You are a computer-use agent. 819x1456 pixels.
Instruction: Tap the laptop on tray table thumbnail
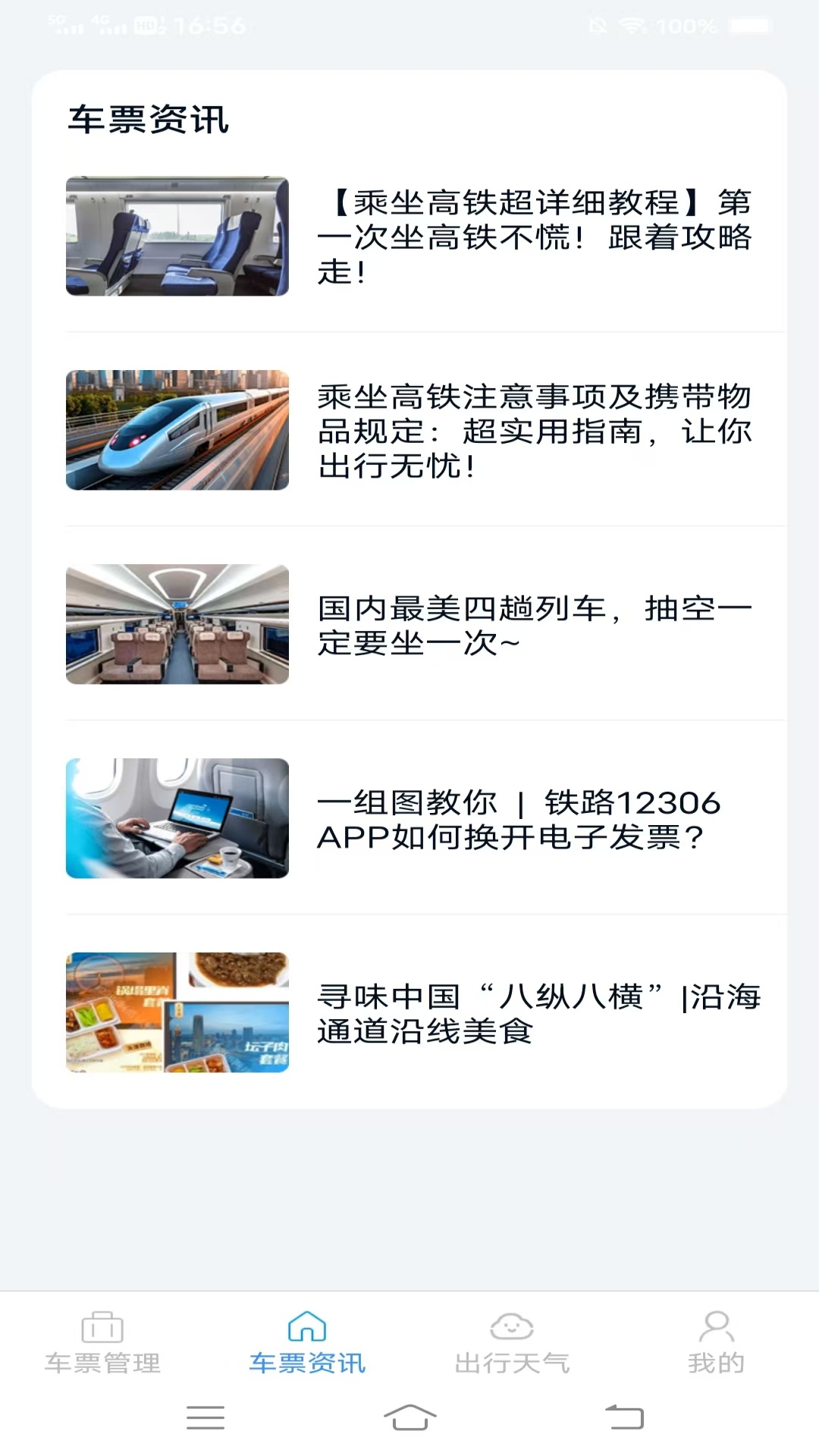(177, 818)
